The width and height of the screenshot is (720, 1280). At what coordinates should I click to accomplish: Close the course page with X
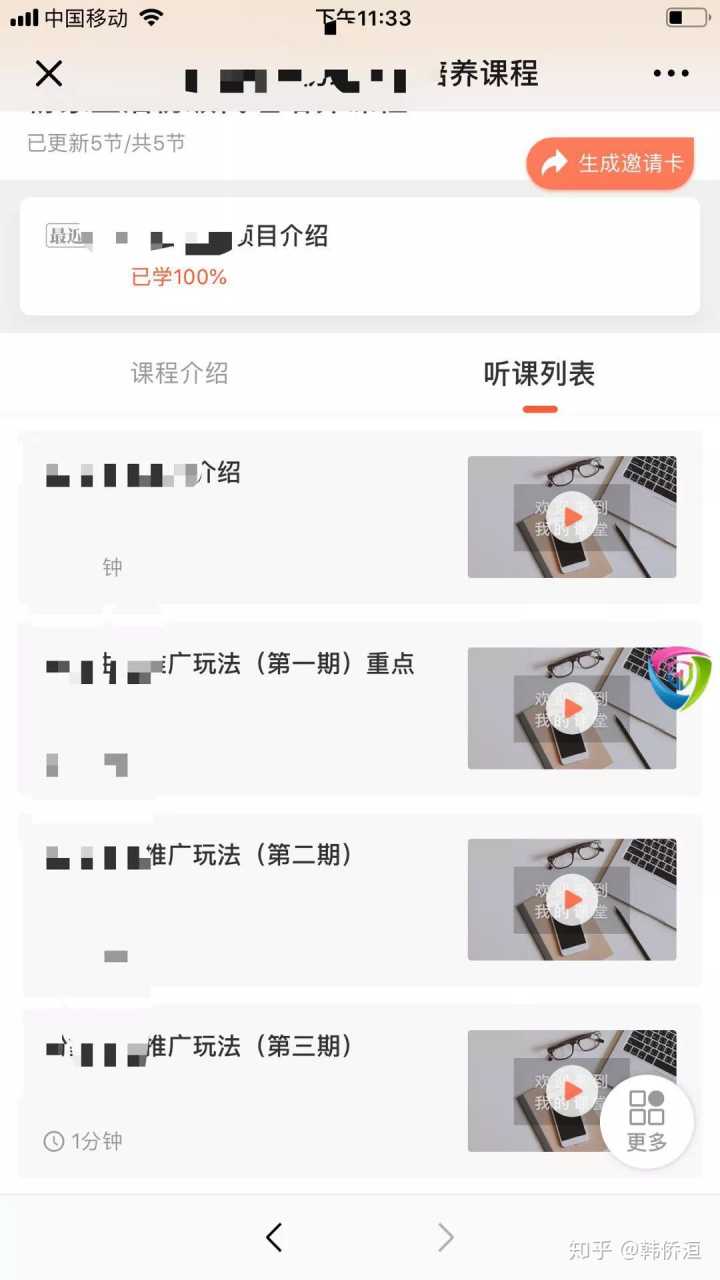[48, 73]
